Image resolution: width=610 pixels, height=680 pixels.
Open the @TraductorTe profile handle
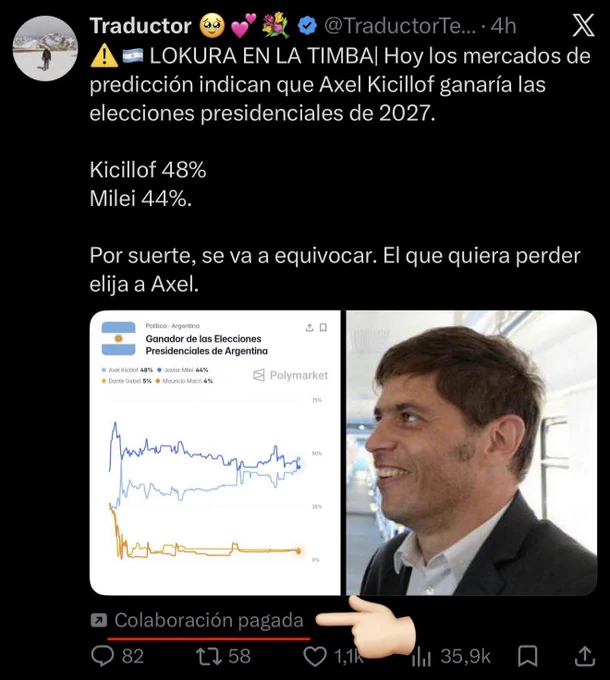400,26
